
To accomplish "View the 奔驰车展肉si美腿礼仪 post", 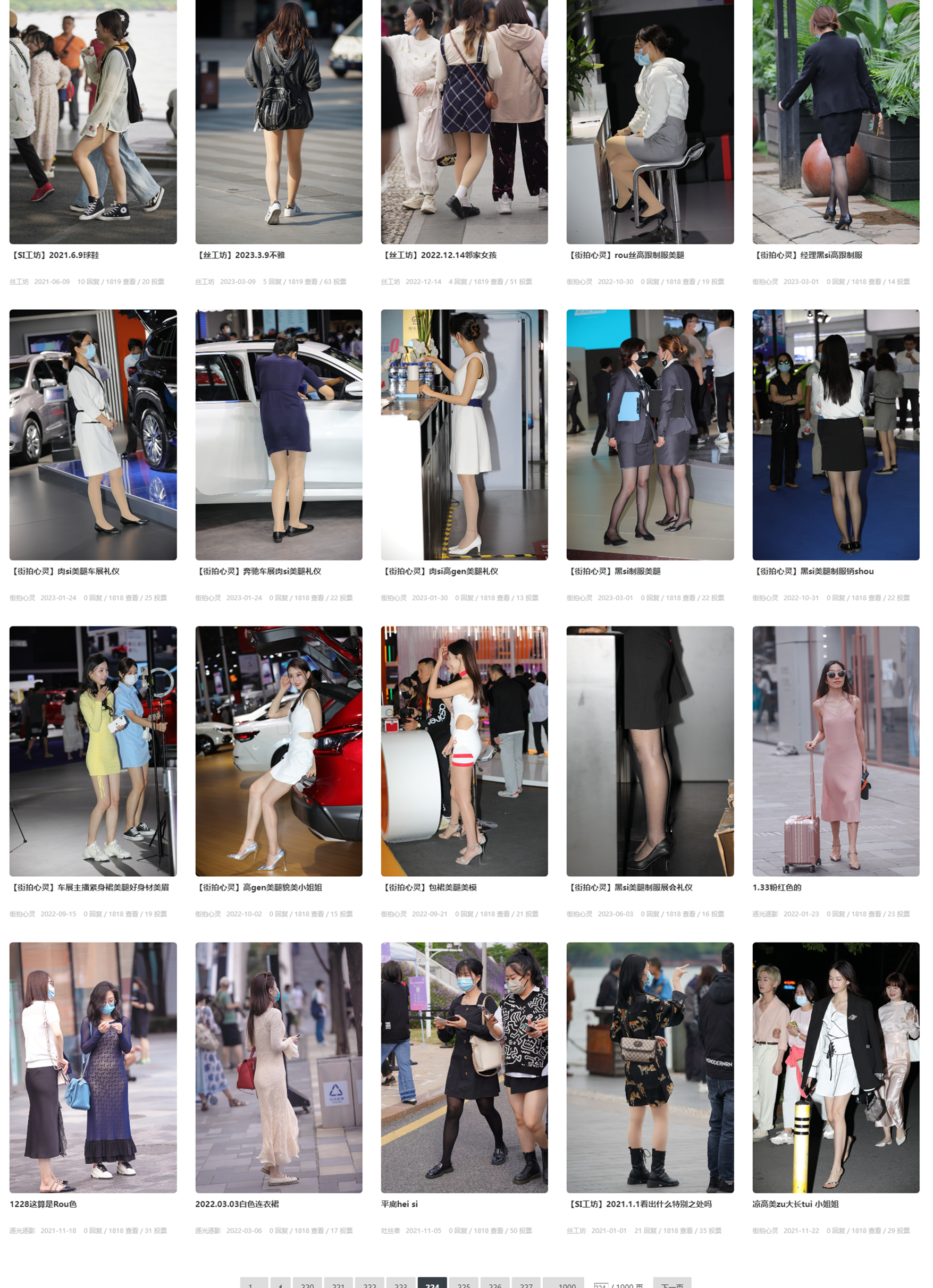I will [x=258, y=571].
